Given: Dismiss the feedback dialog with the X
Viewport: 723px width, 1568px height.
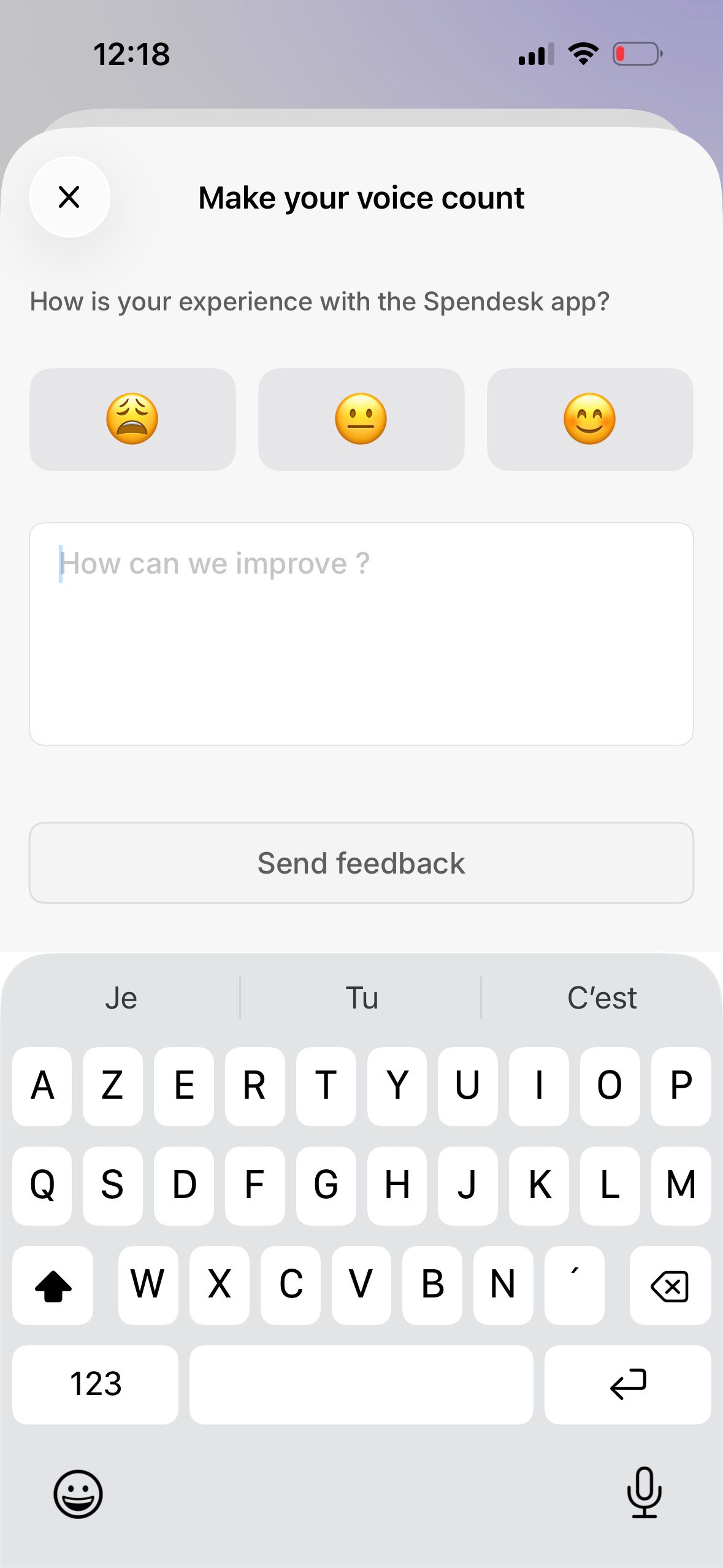Looking at the screenshot, I should [69, 197].
